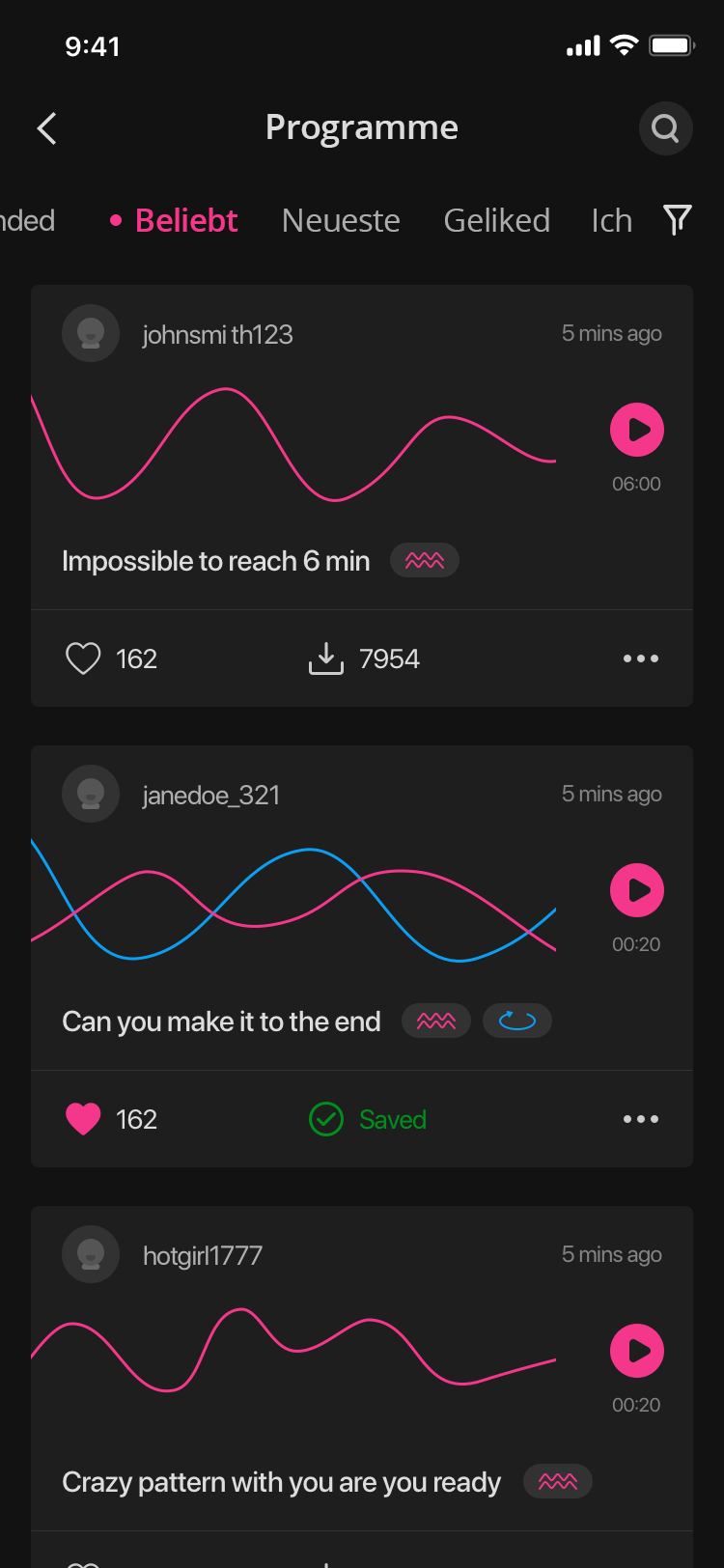Click the back arrow
724x1568 pixels.
point(45,127)
